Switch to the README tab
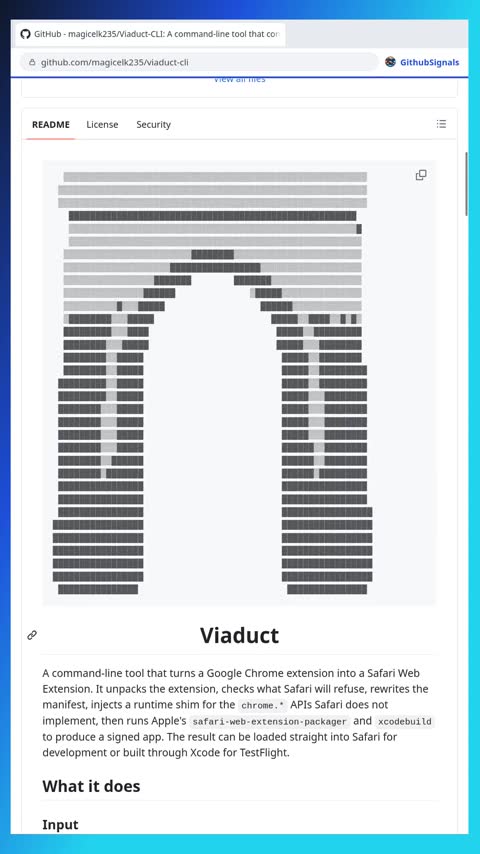480x854 pixels. [x=51, y=125]
